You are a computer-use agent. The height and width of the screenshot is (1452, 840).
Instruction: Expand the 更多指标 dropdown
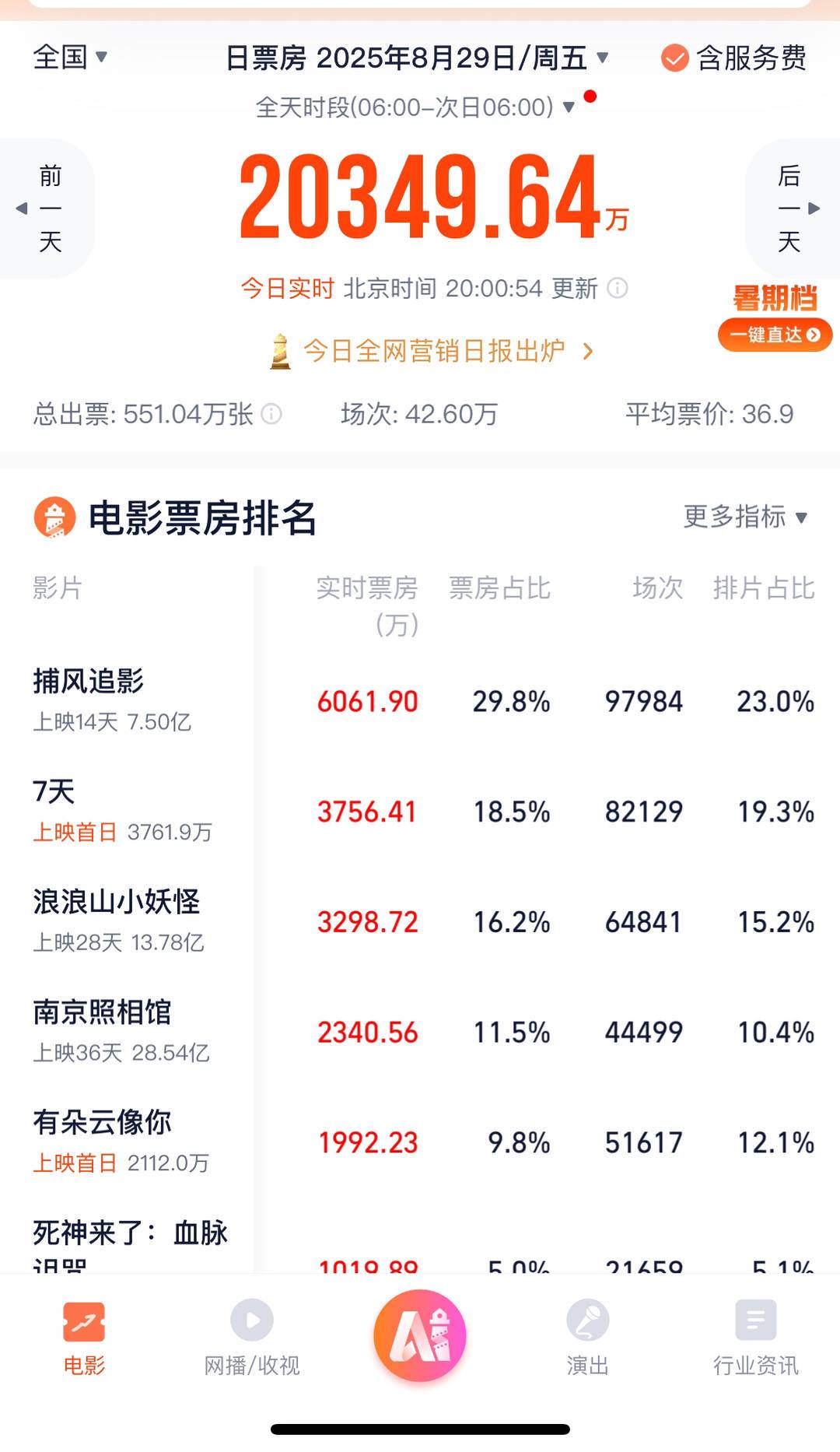tap(745, 517)
